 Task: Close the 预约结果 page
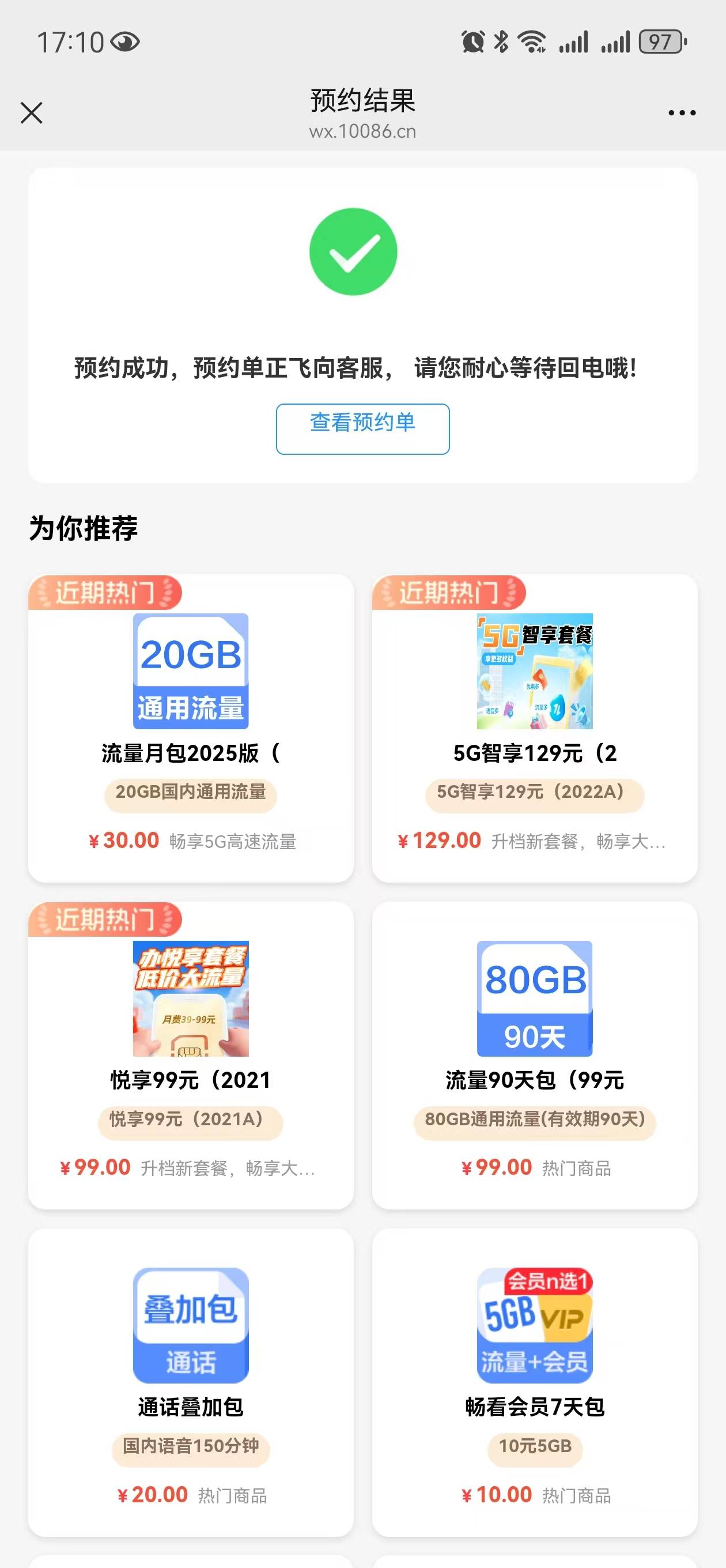click(32, 112)
